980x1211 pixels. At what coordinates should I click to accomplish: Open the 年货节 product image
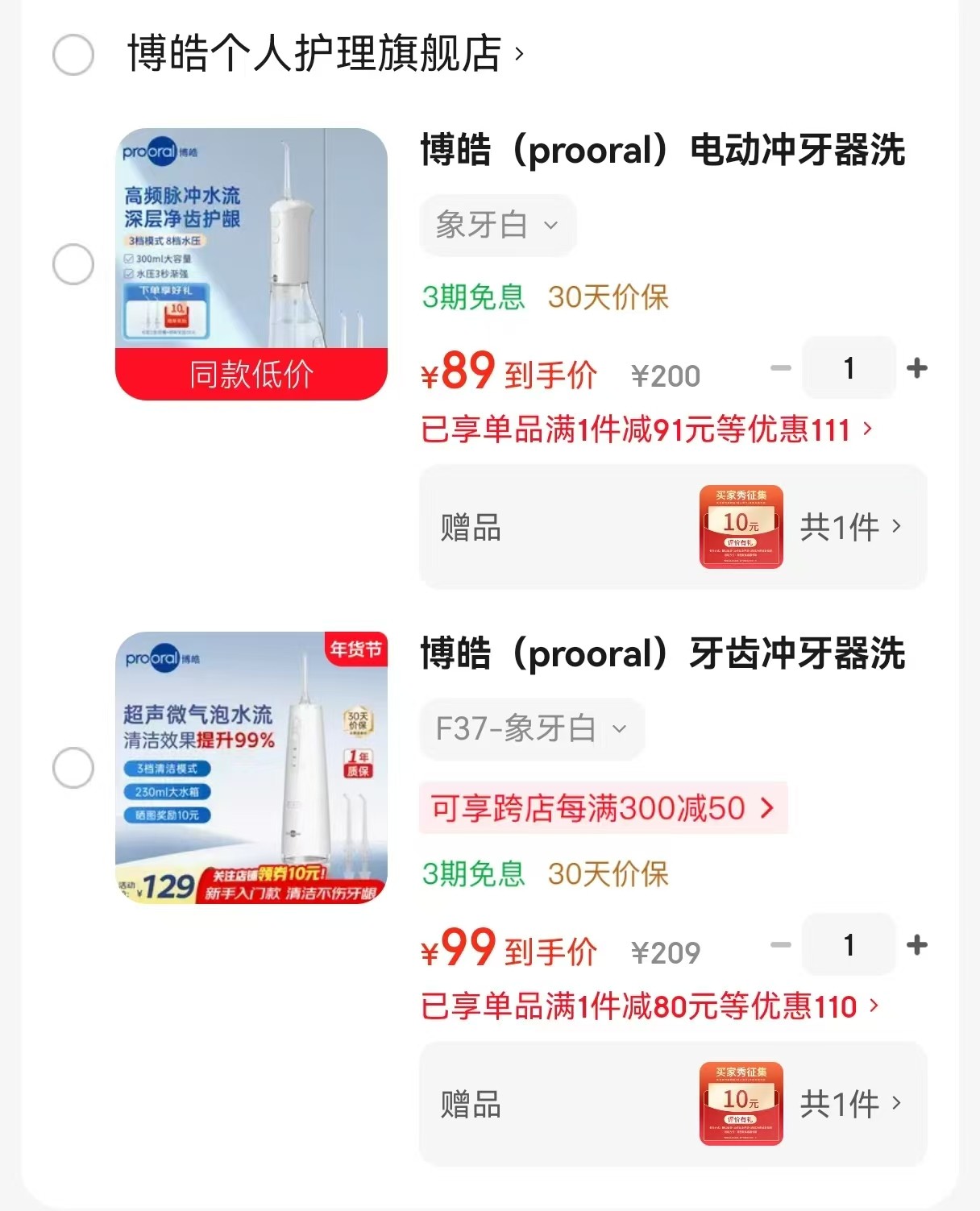251,767
